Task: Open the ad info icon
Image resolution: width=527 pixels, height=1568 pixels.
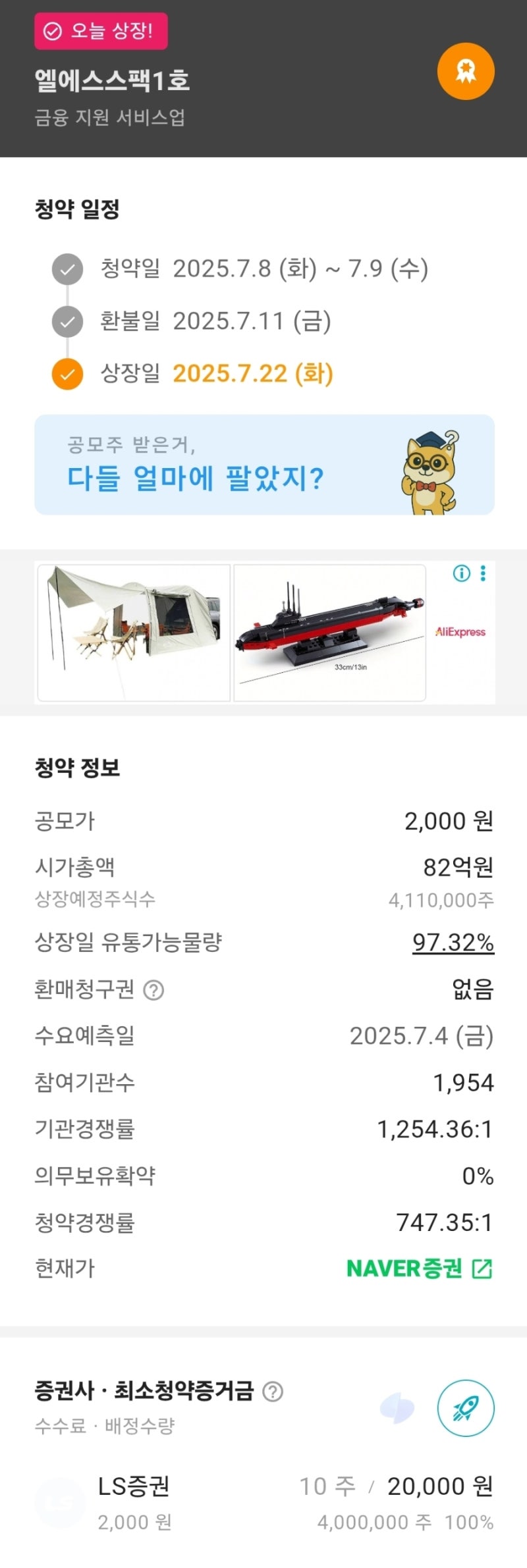Action: [461, 573]
